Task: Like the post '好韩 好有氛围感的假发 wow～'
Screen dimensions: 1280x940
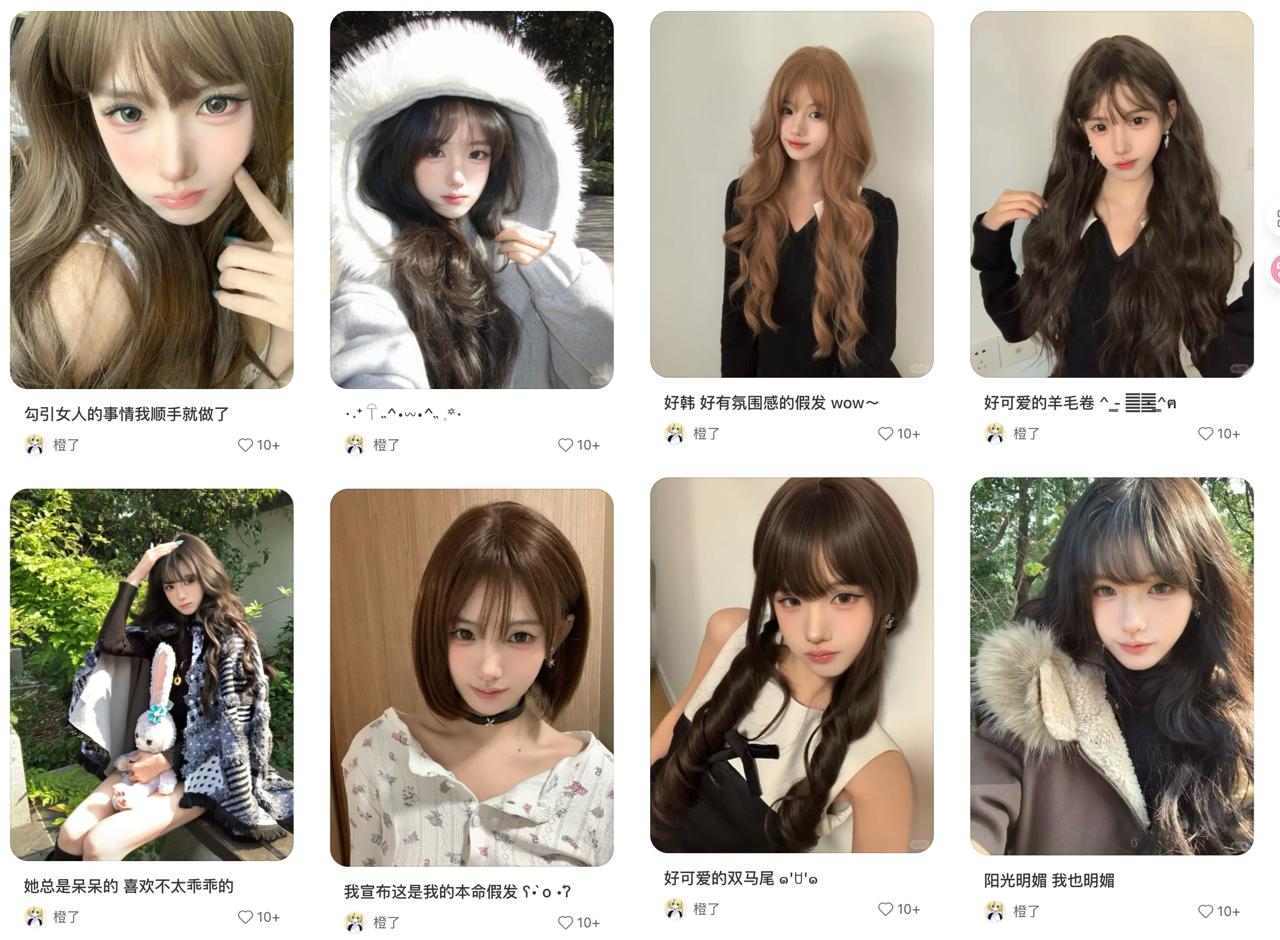Action: (886, 434)
